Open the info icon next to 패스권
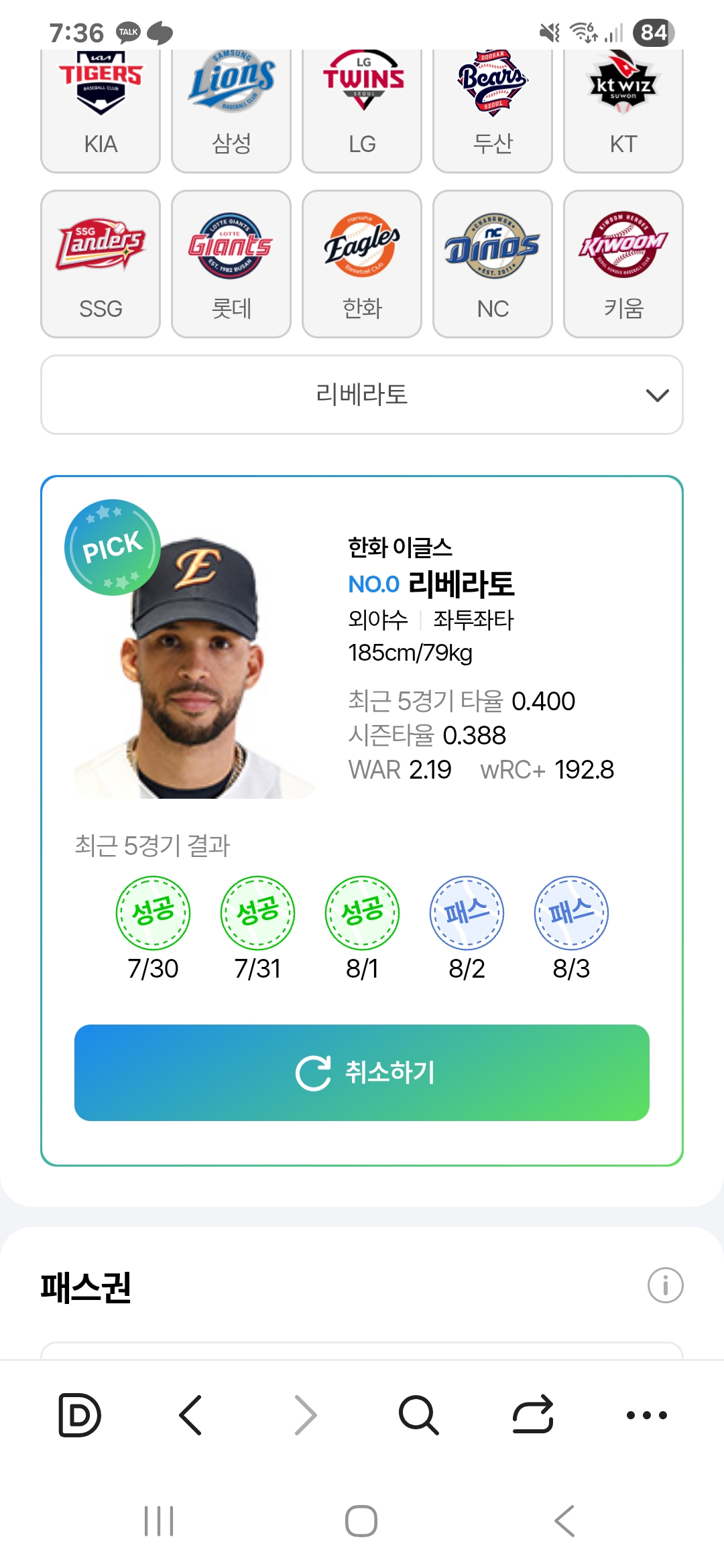This screenshot has height=1568, width=724. 665,1285
